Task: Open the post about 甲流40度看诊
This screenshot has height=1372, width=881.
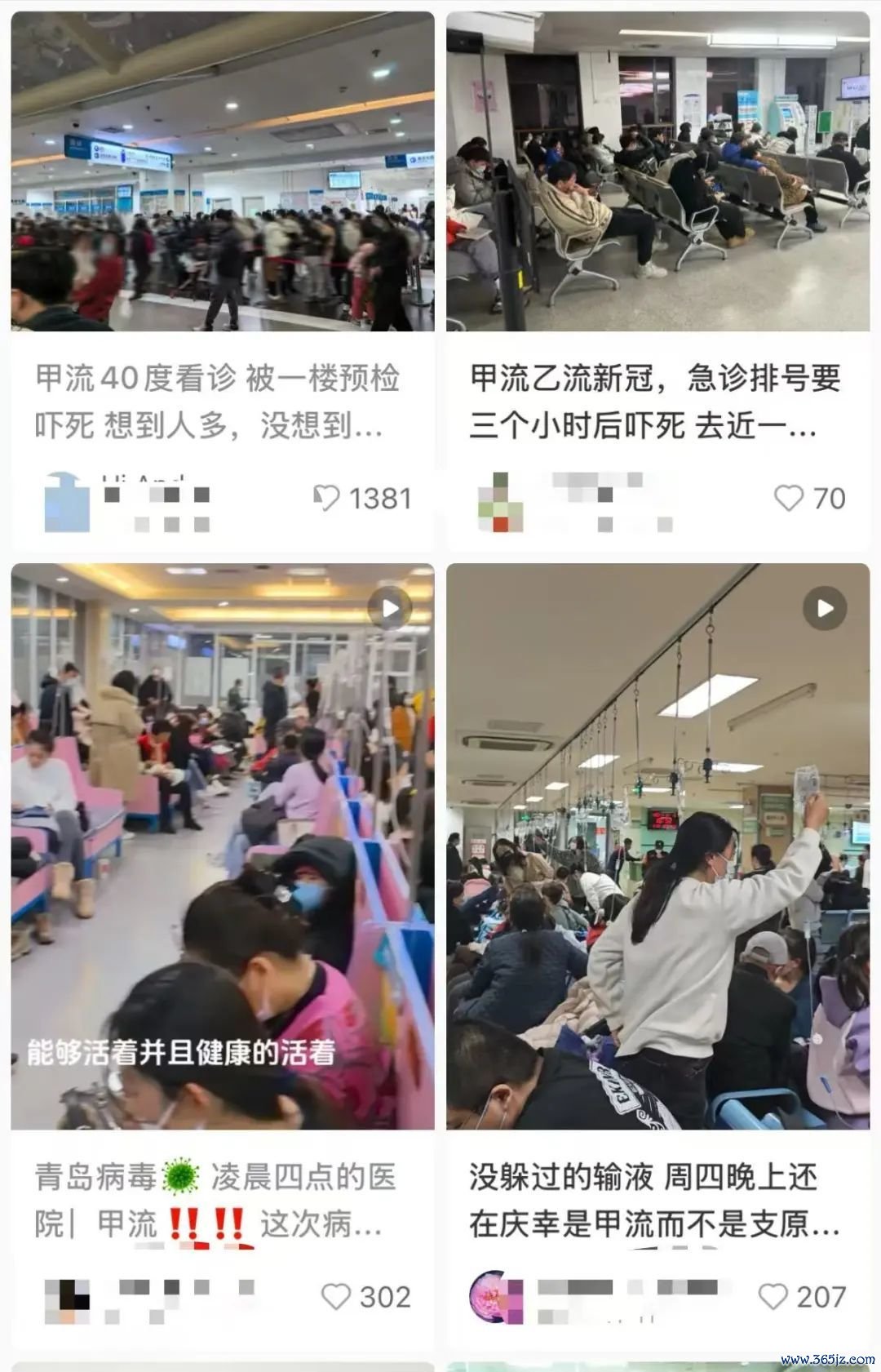Action: tap(222, 171)
